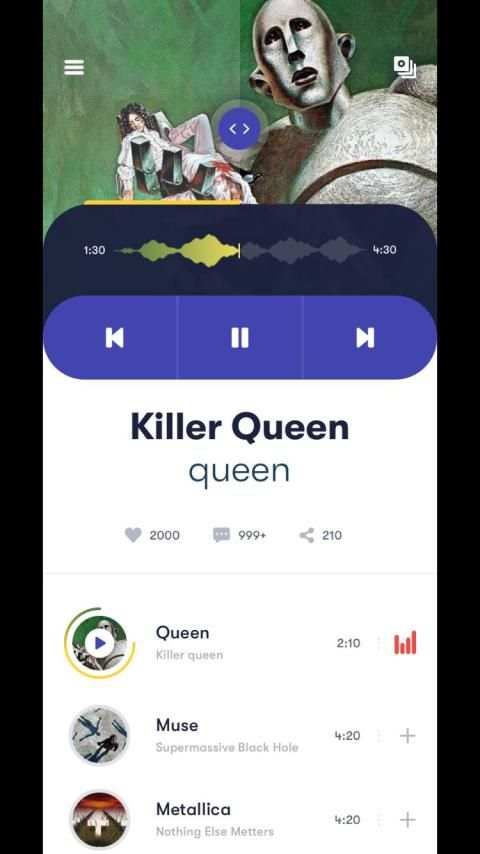480x854 pixels.
Task: Open the hamburger menu
Action: click(74, 68)
